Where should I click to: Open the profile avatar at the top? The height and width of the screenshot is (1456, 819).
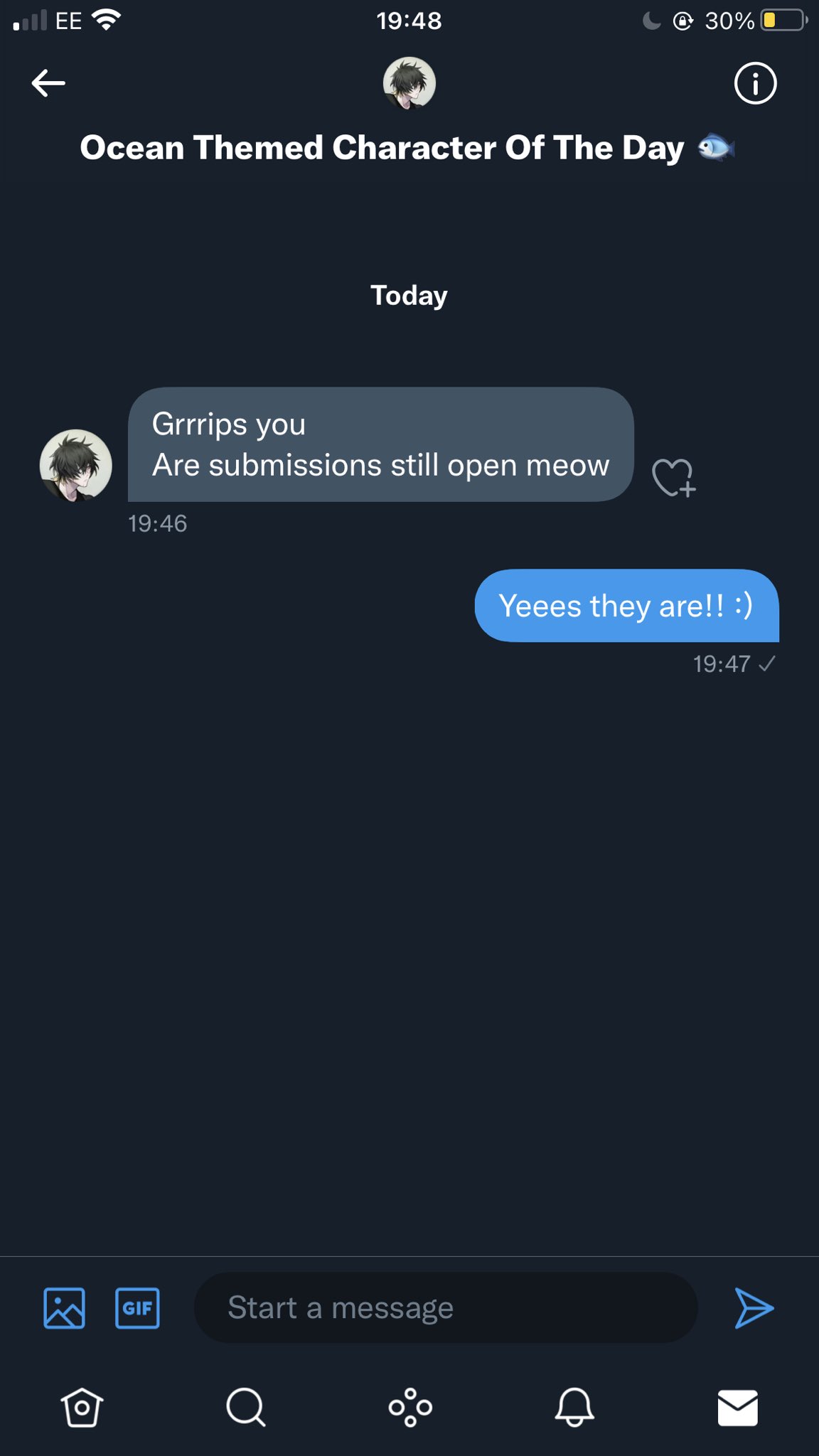click(409, 83)
